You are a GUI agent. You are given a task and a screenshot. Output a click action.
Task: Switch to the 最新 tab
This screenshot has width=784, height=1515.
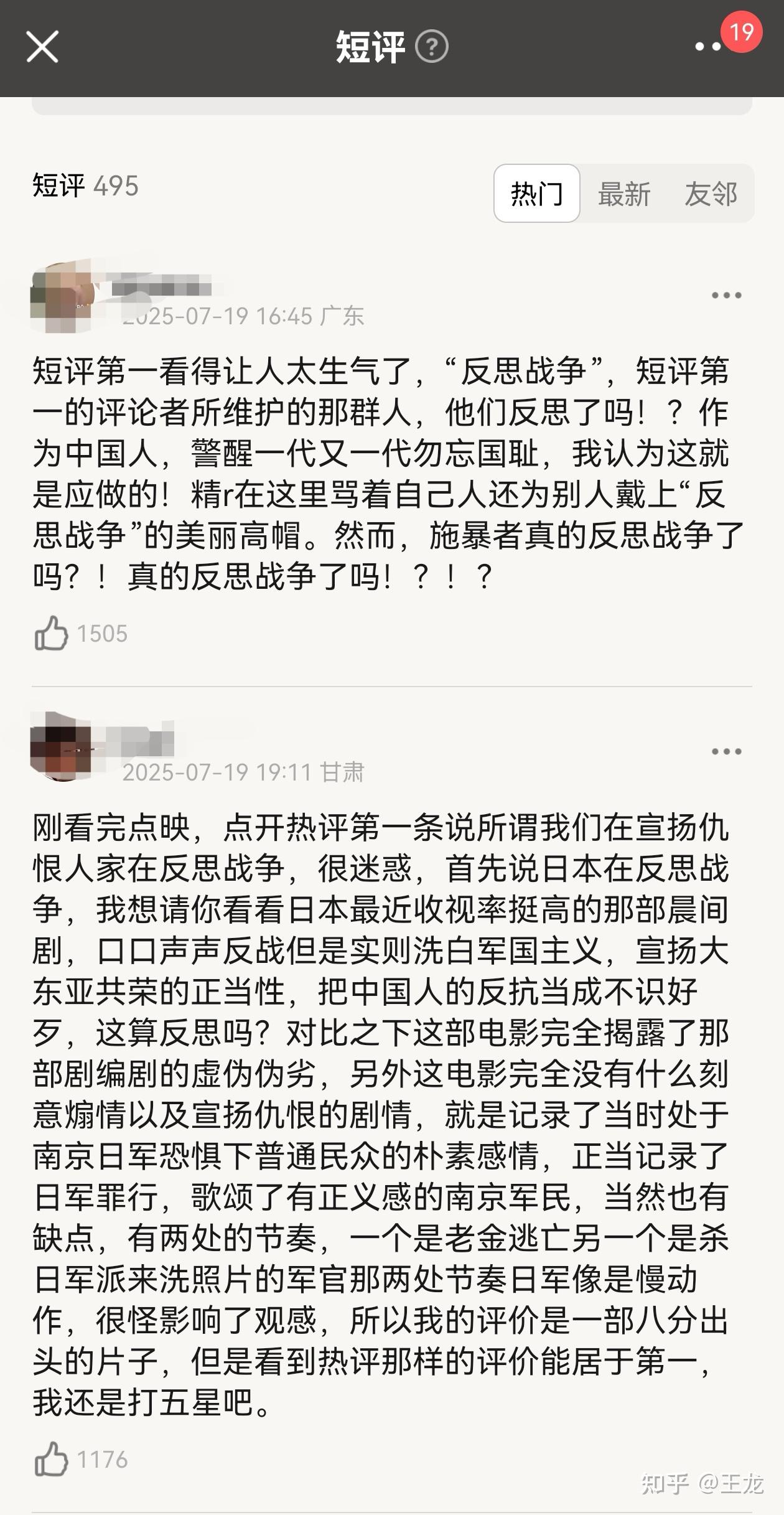click(x=623, y=194)
